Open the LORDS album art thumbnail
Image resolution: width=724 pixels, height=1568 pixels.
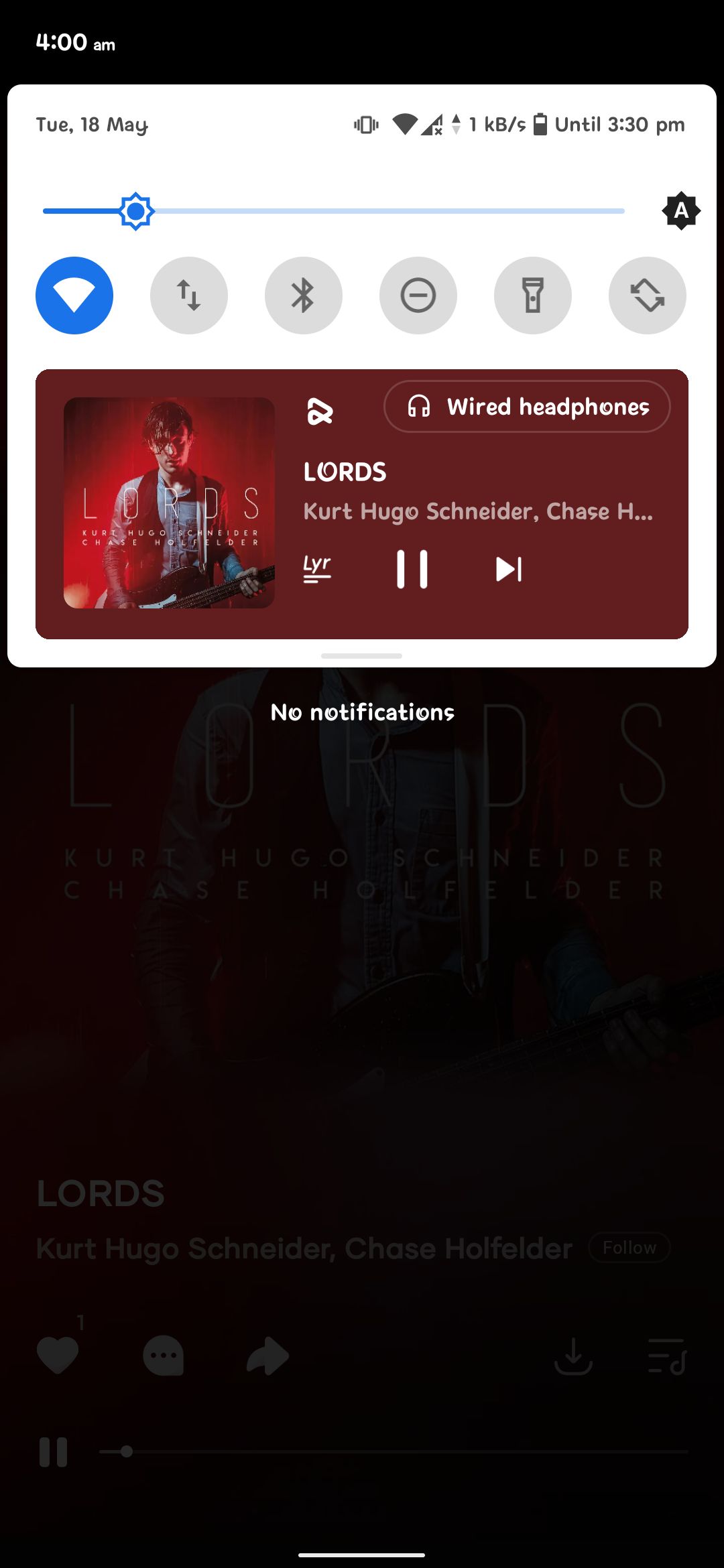point(169,503)
